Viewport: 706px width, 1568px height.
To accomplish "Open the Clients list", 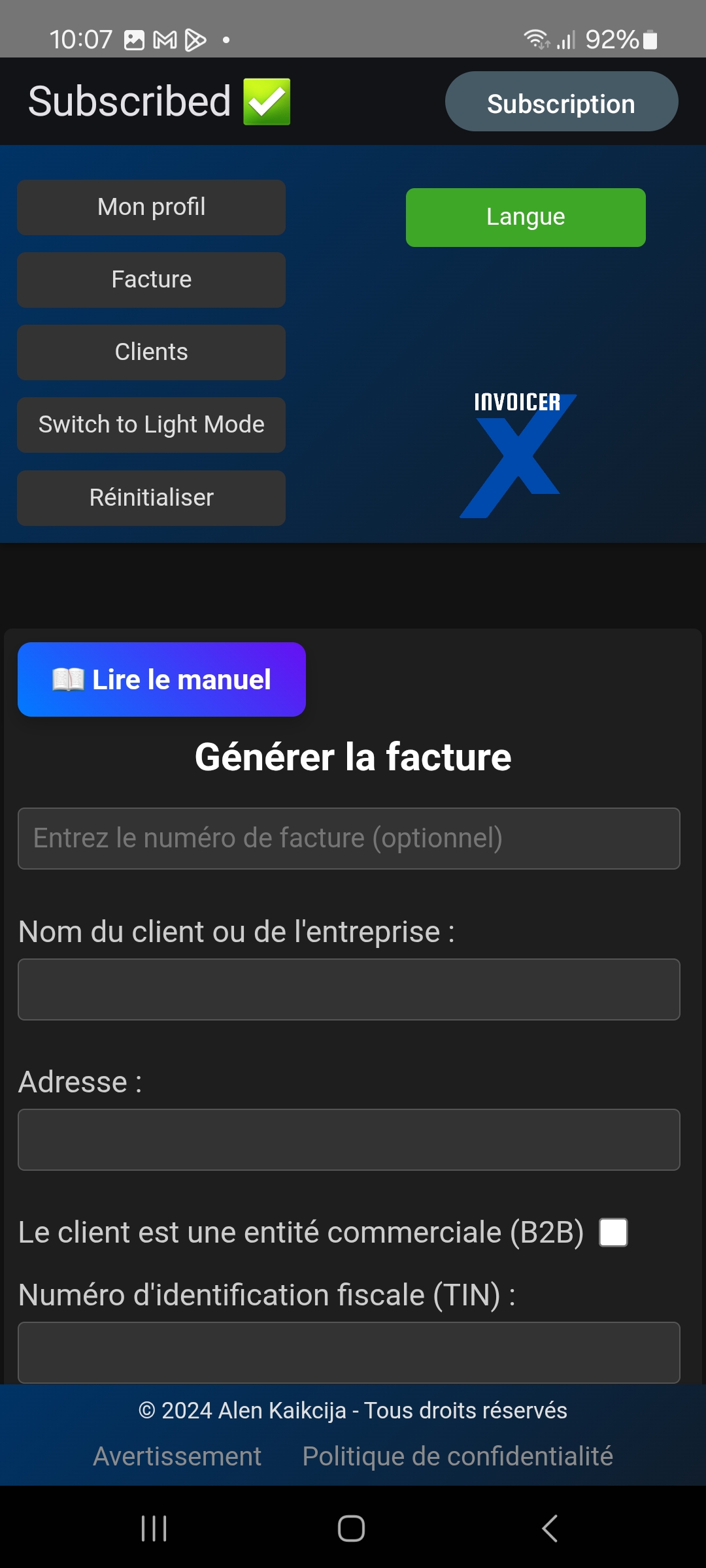I will [x=151, y=352].
